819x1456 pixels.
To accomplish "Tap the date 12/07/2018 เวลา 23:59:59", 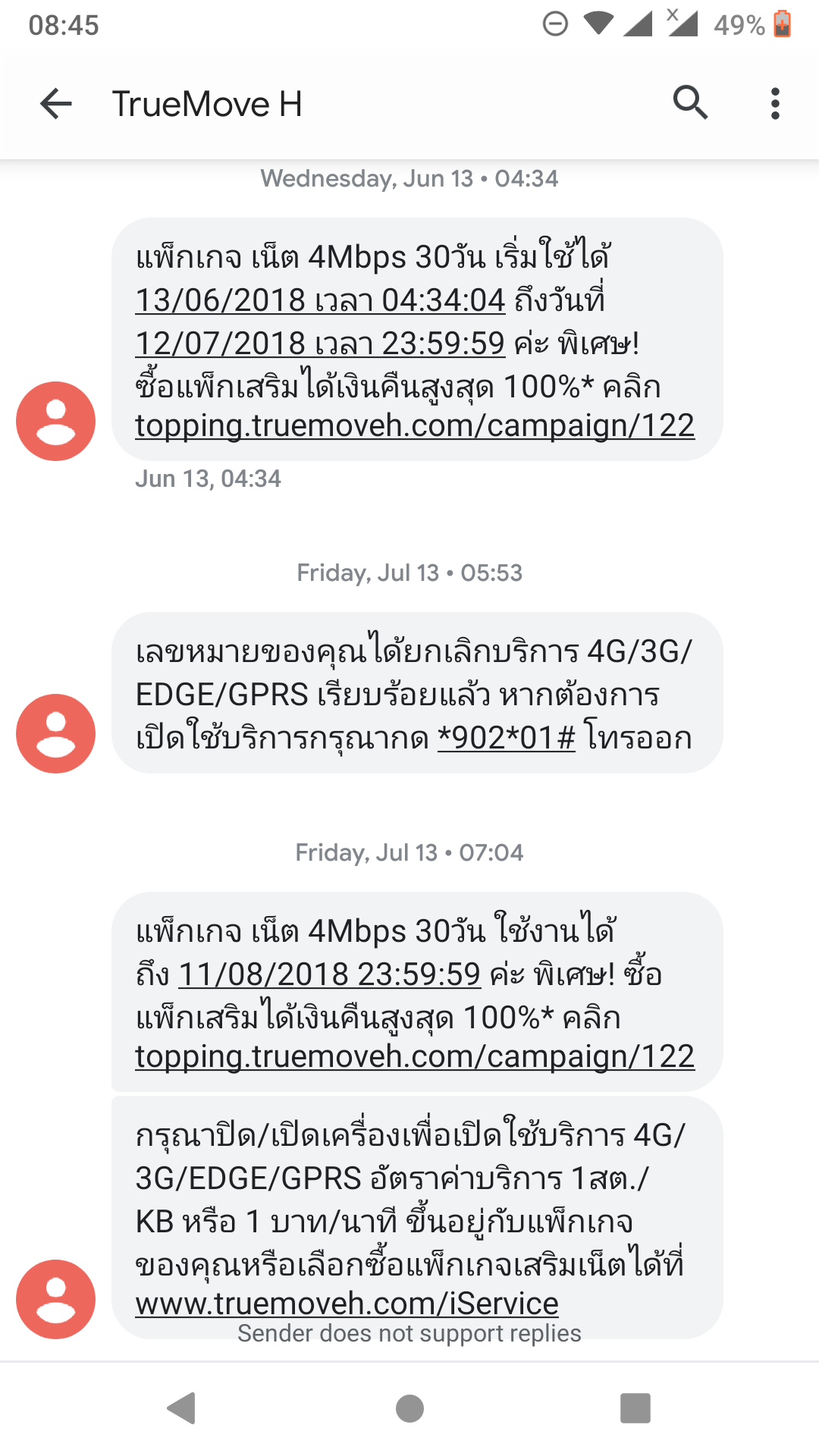I will [x=320, y=344].
